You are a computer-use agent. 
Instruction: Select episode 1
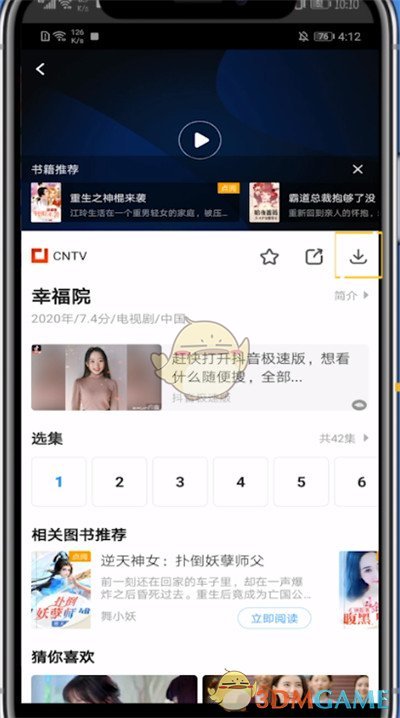pos(59,482)
